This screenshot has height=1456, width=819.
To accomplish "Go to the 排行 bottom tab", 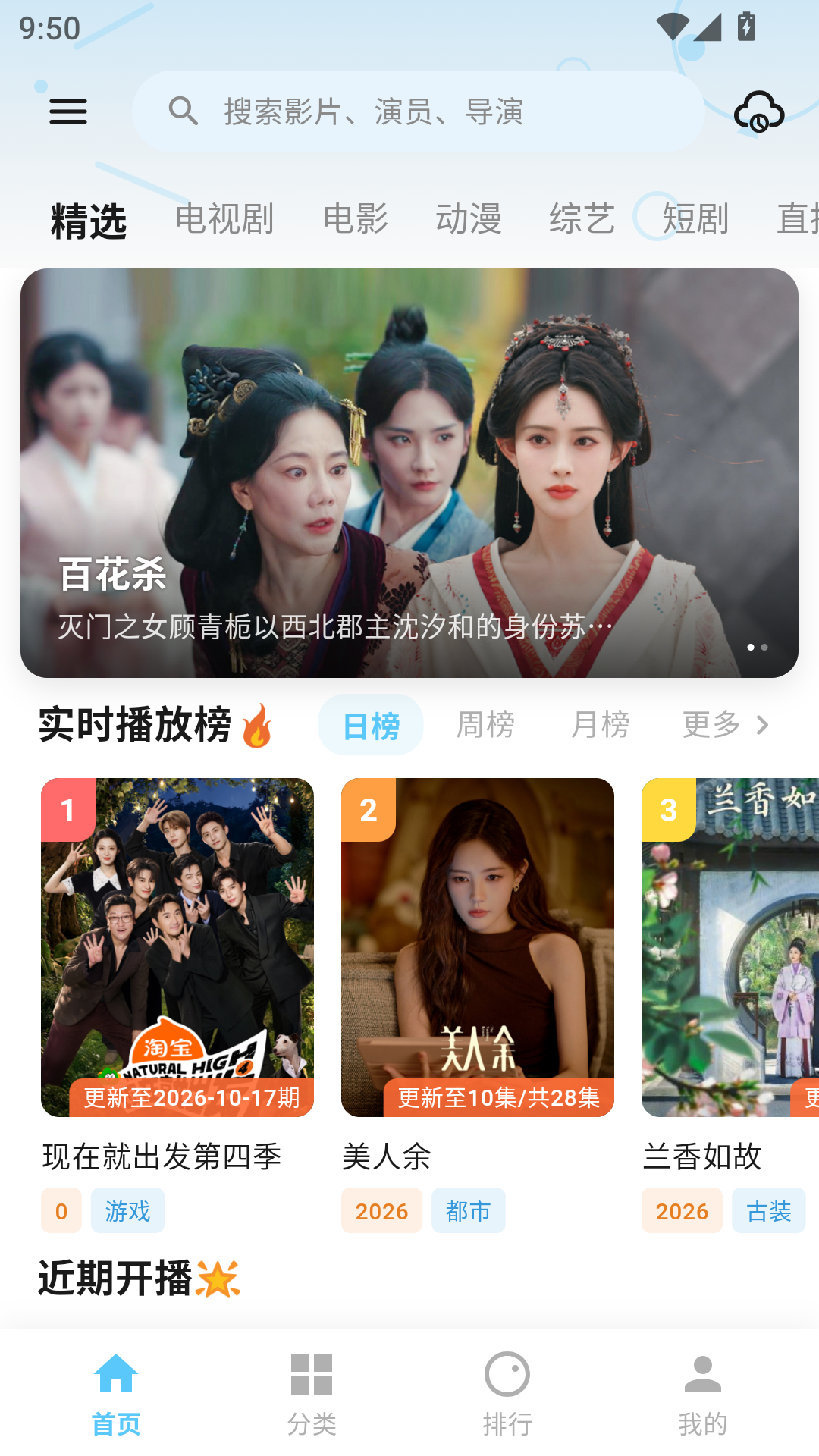I will (x=507, y=1394).
